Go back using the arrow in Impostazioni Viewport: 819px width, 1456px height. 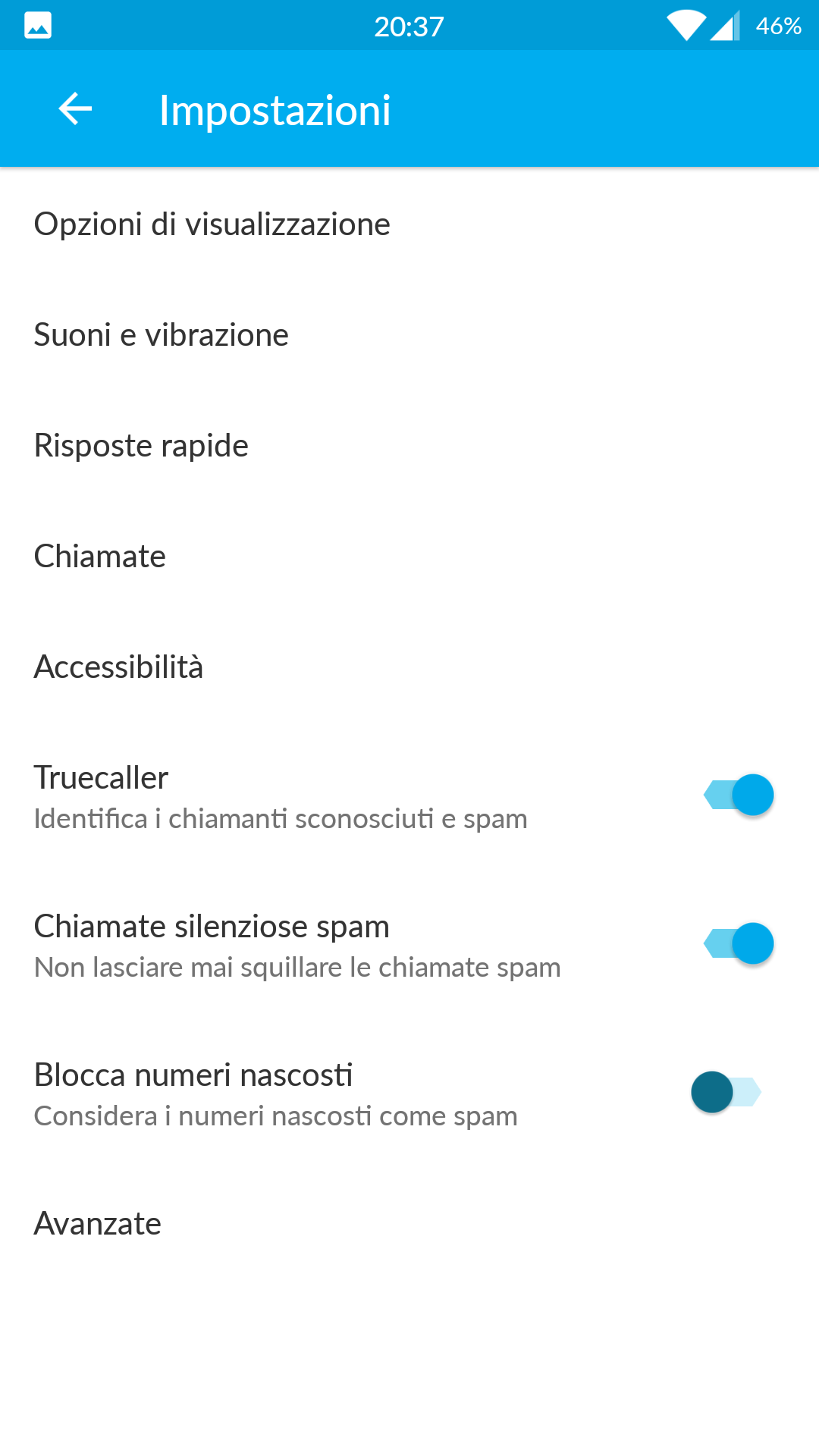[75, 109]
